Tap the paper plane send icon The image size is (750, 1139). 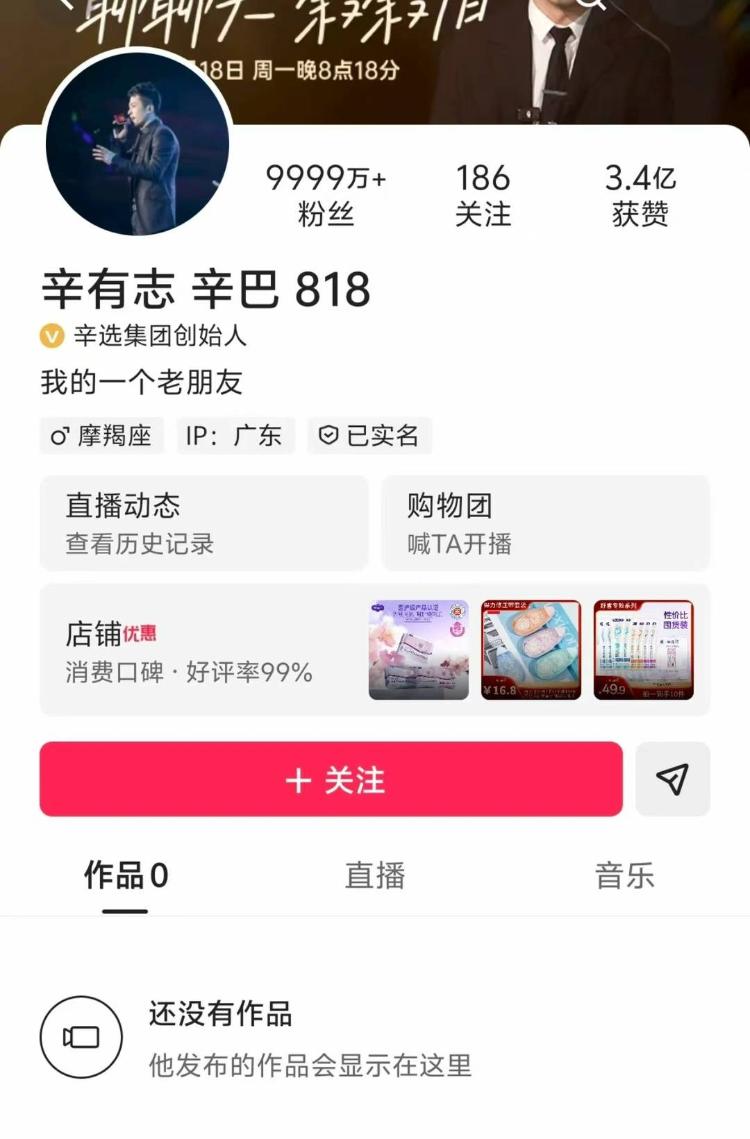point(673,780)
